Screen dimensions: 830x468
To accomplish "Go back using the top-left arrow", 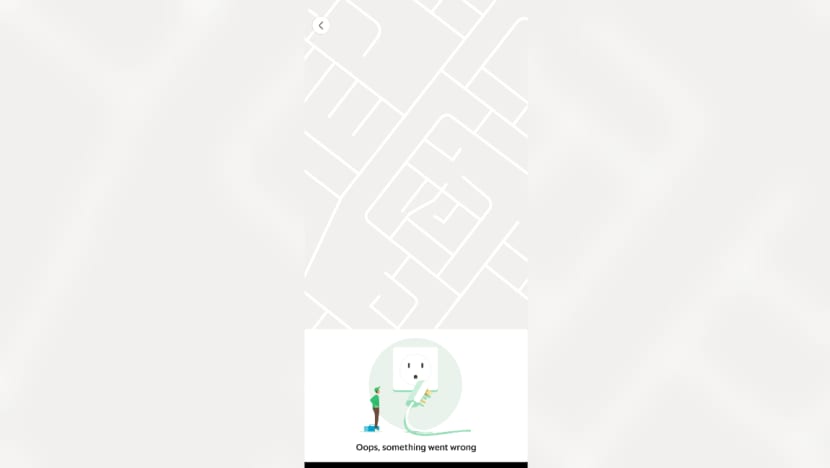I will 321,26.
